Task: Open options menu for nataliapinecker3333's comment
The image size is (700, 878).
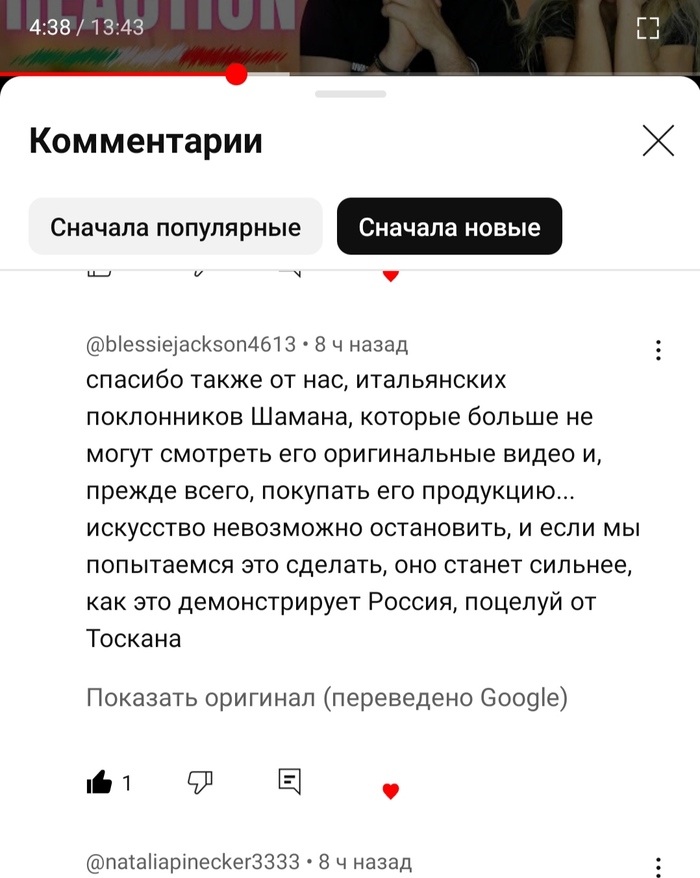Action: click(x=658, y=867)
